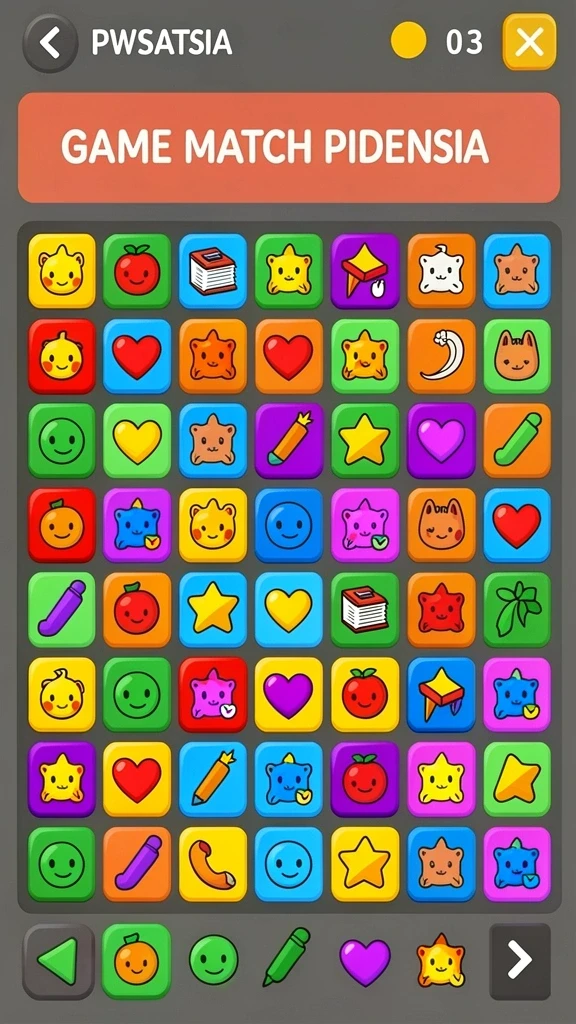Tap the crescent moon tile on orange
This screenshot has height=1024, width=576.
click(442, 357)
